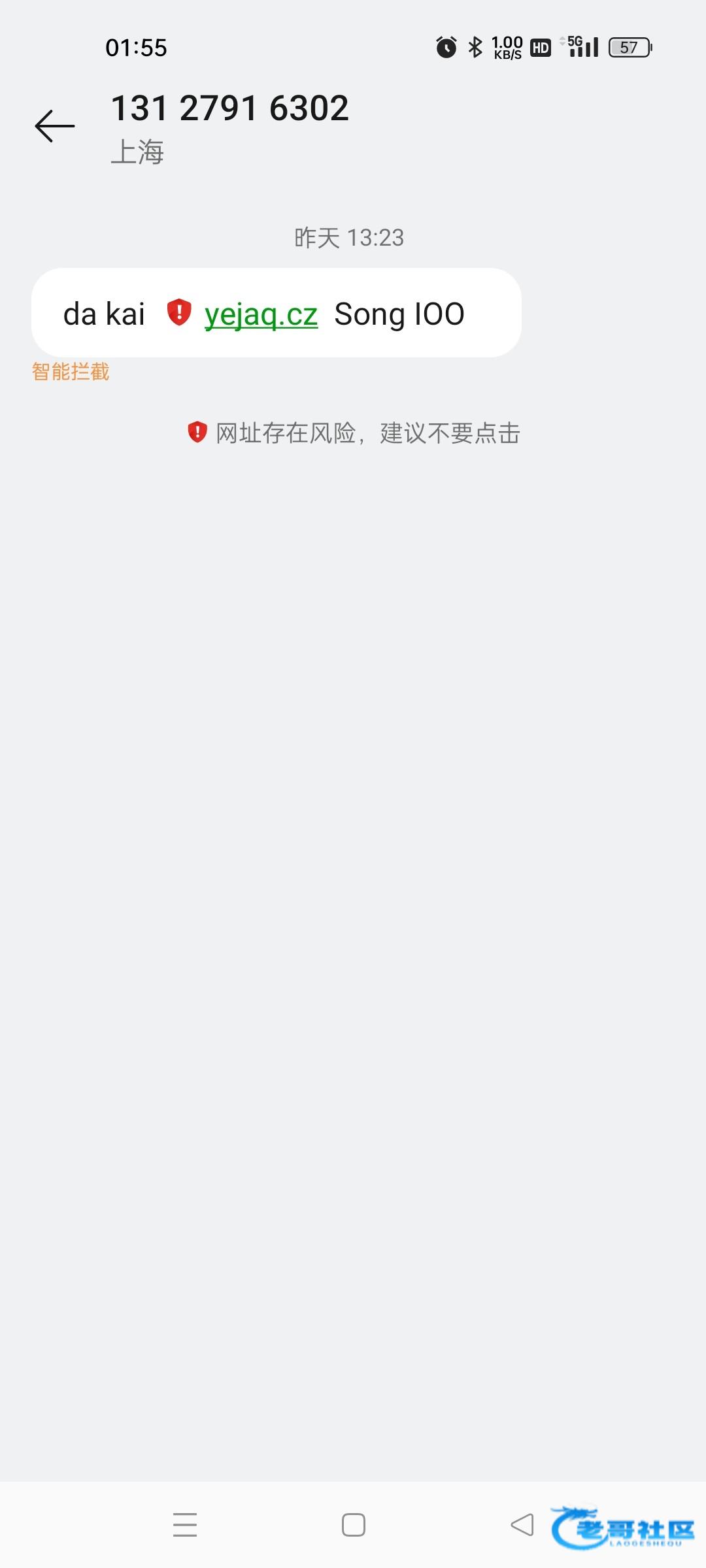Go back using the arrow icon
This screenshot has height=1568, width=706.
55,126
